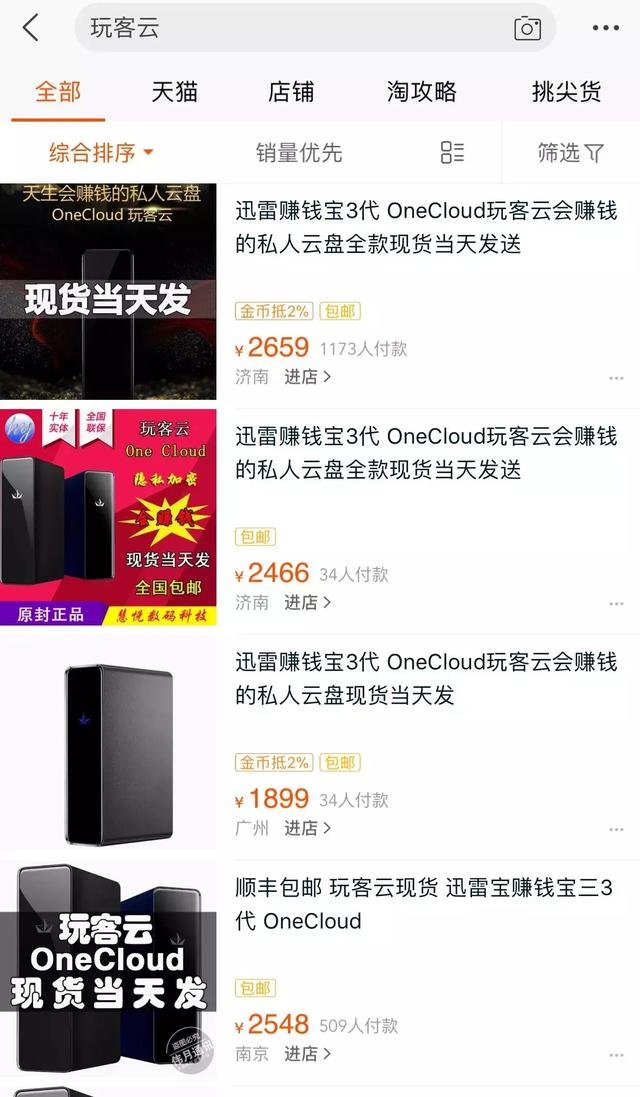Select the 全部 tab

click(58, 92)
